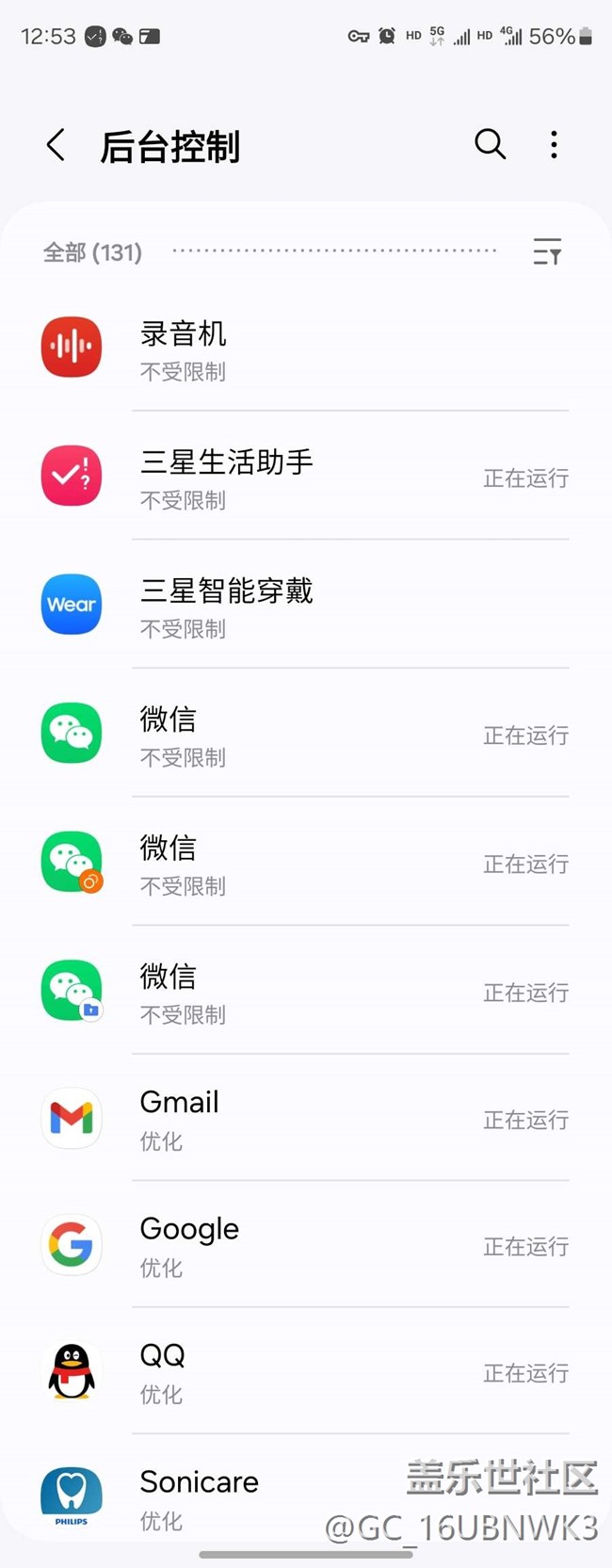Select the 三星生活助手 row
Viewport: 612px width, 1568px height.
pyautogui.click(x=306, y=477)
